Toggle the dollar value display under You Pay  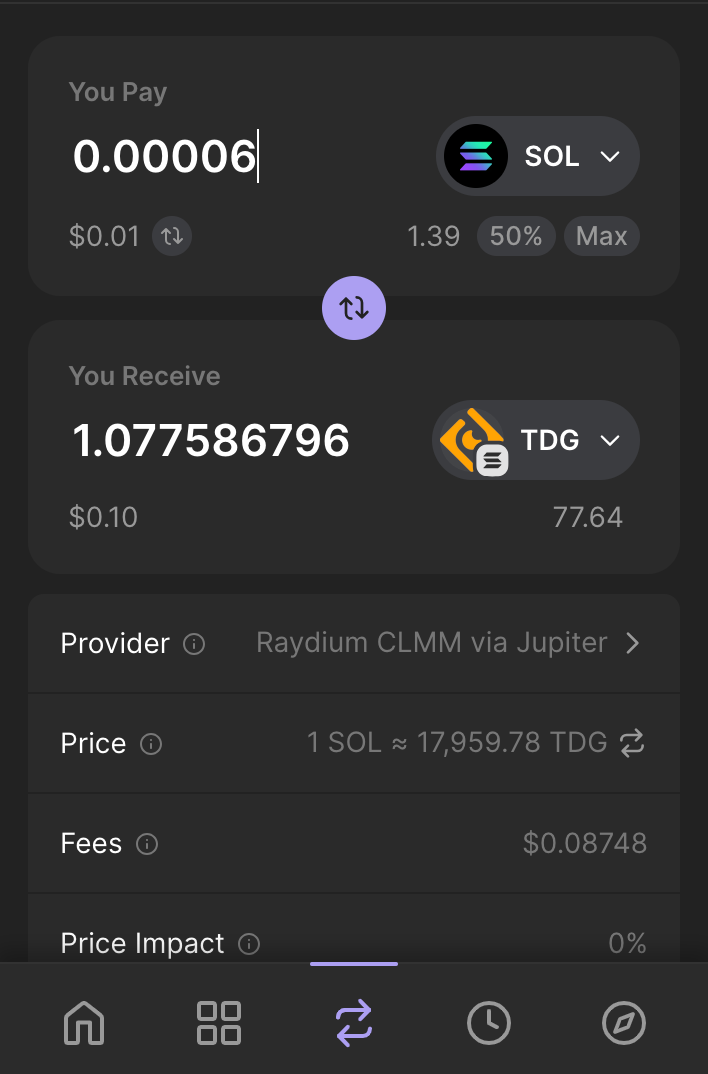pyautogui.click(x=172, y=237)
